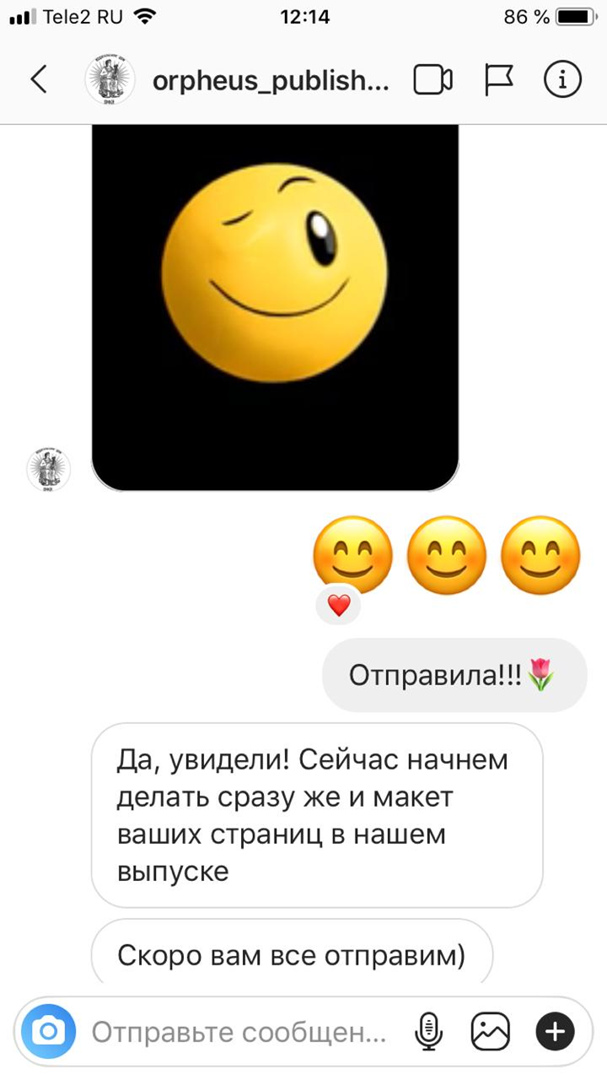Screen dimensions: 607x1080
Task: Record a voice message
Action: tap(429, 1031)
